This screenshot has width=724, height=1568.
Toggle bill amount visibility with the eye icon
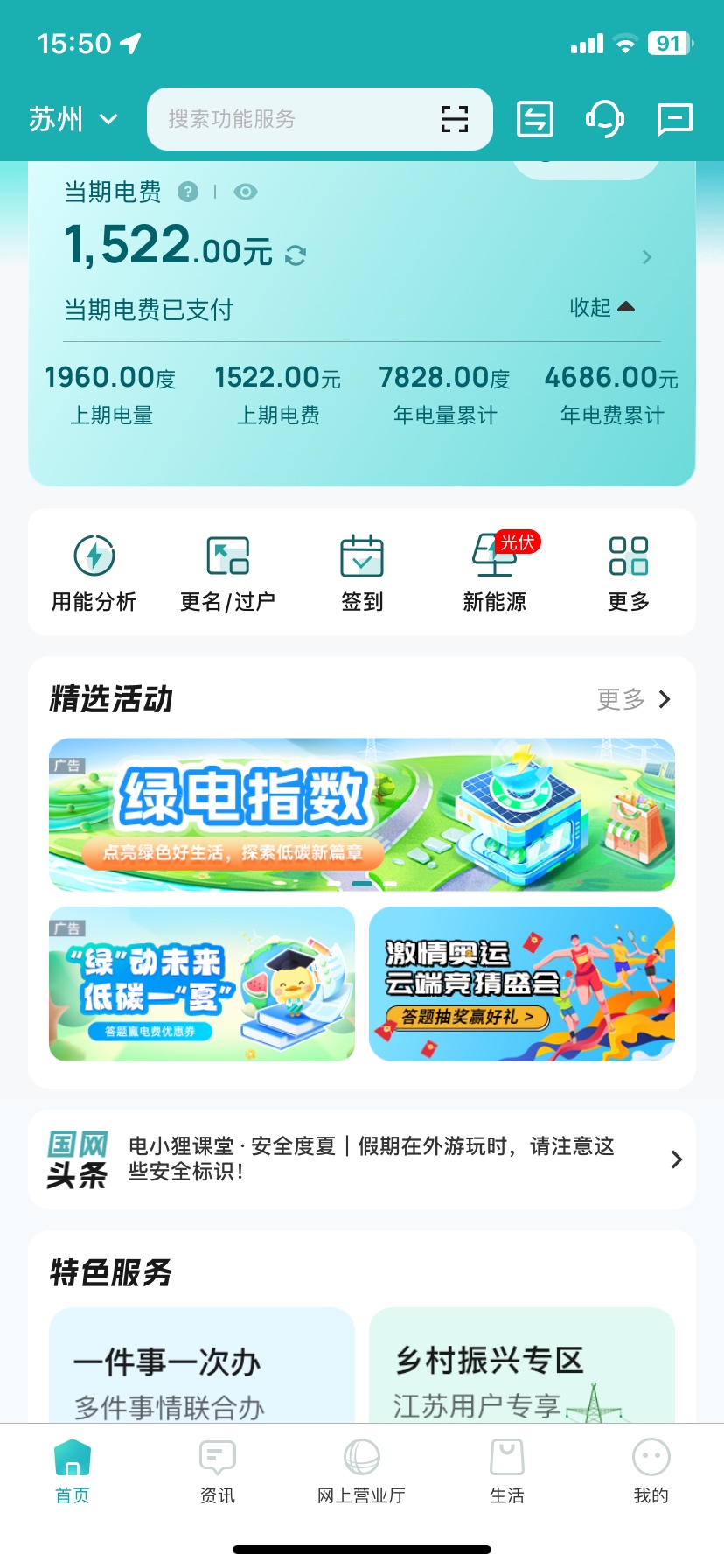point(246,192)
